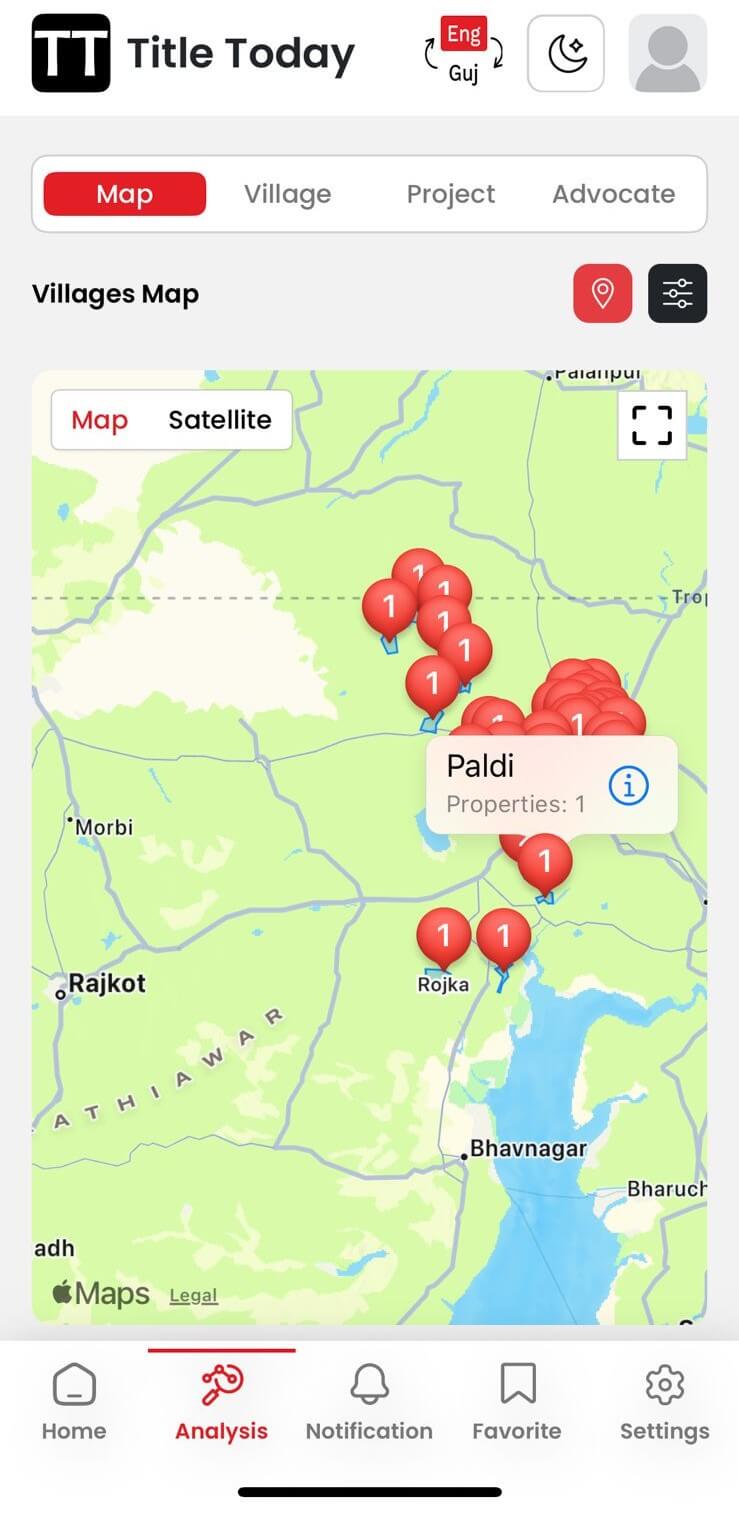This screenshot has height=1513, width=739.
Task: Open Settings from the bottom bar
Action: click(664, 1400)
